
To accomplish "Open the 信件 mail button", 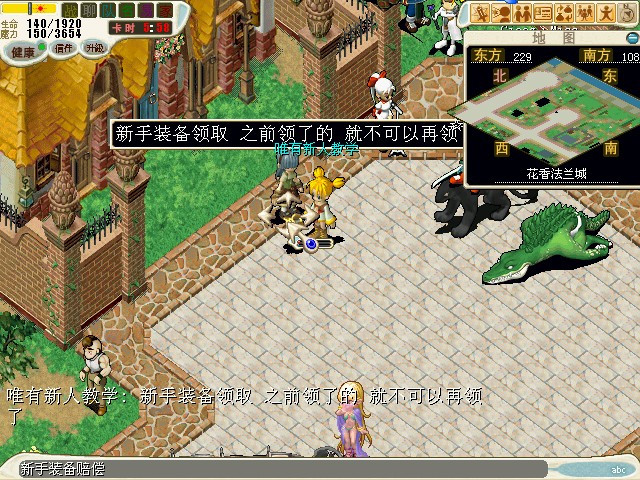I will point(63,48).
